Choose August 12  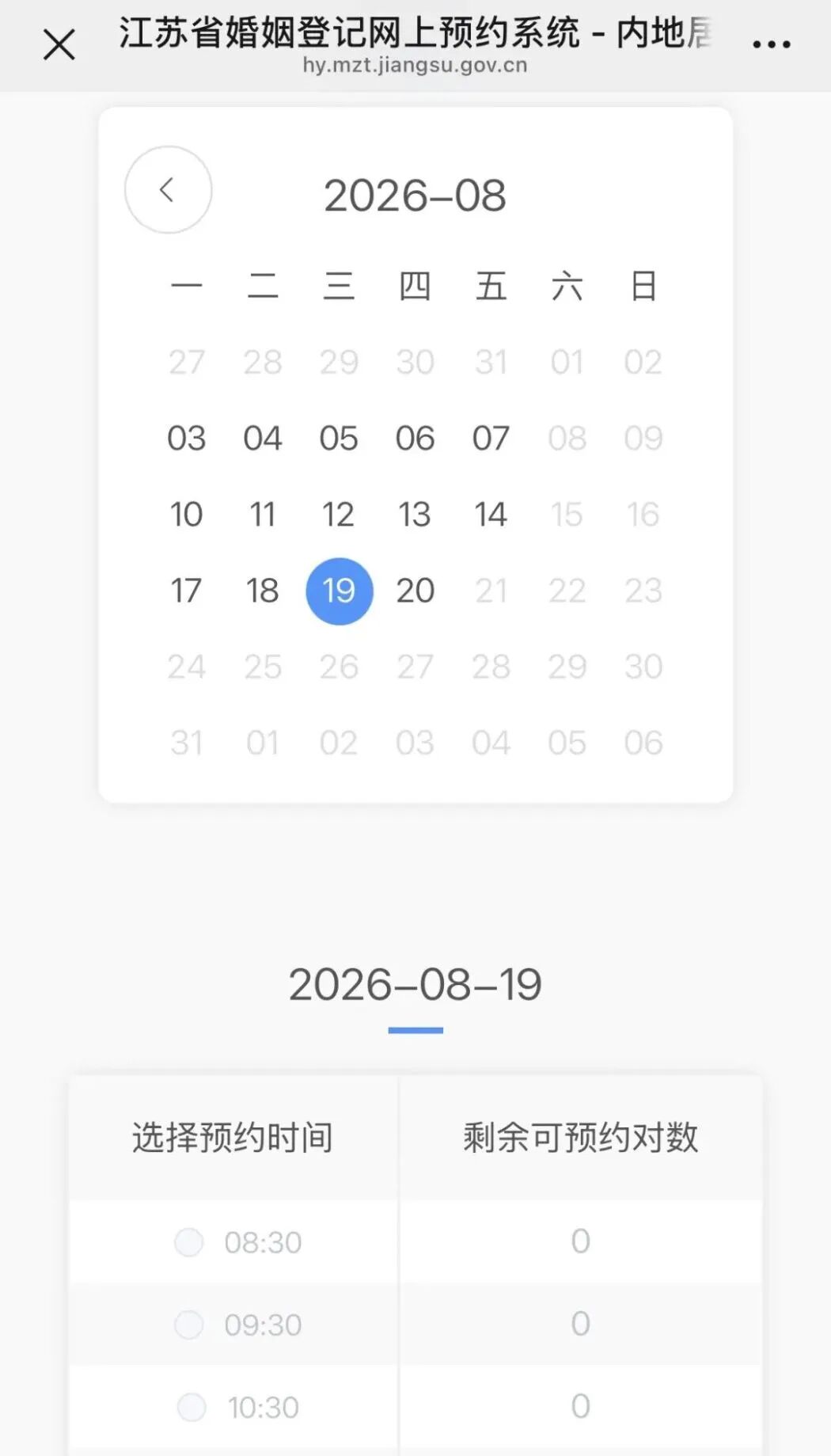pos(339,515)
